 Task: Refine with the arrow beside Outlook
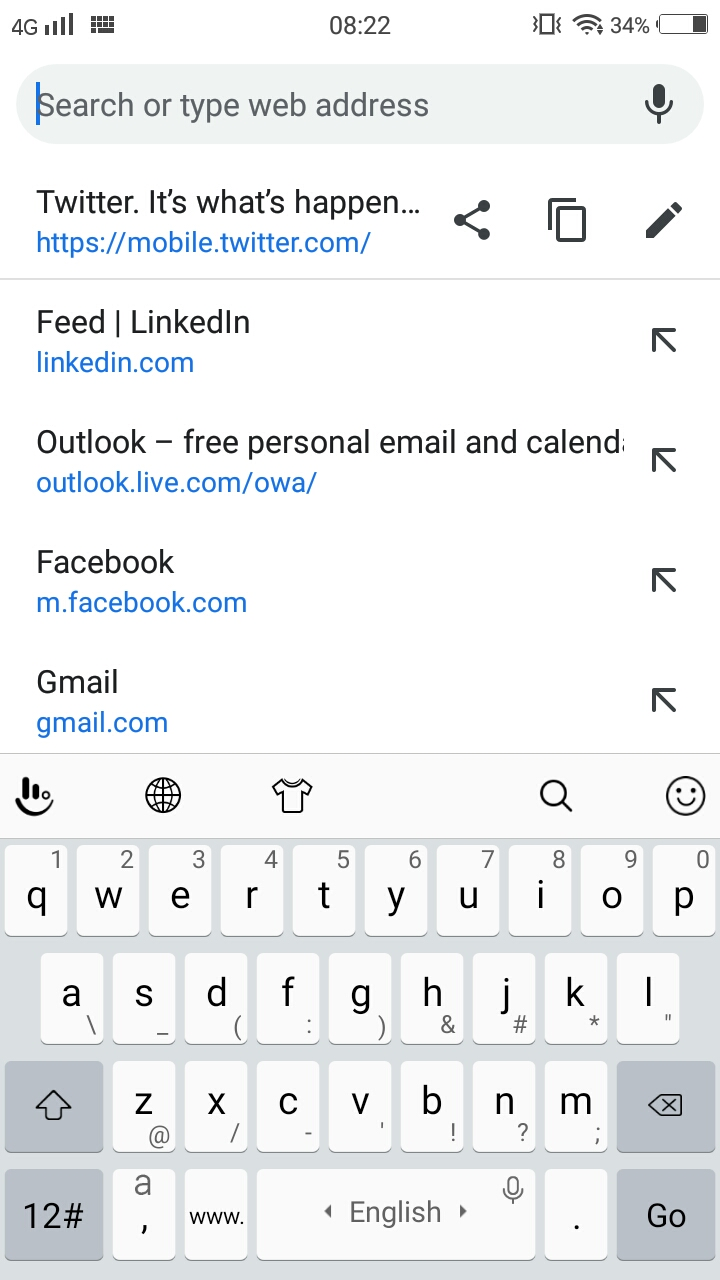tap(664, 461)
